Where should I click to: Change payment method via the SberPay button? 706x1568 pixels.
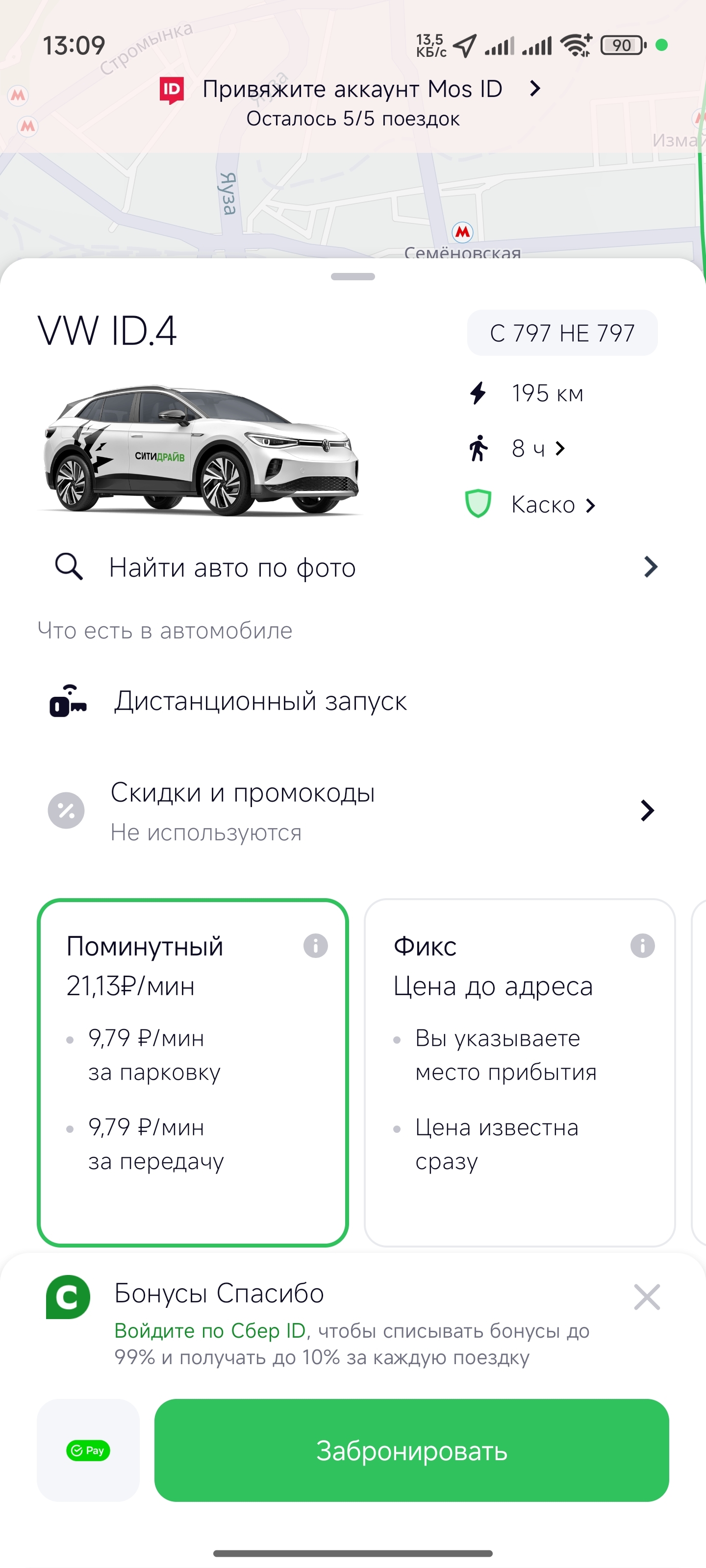88,1450
